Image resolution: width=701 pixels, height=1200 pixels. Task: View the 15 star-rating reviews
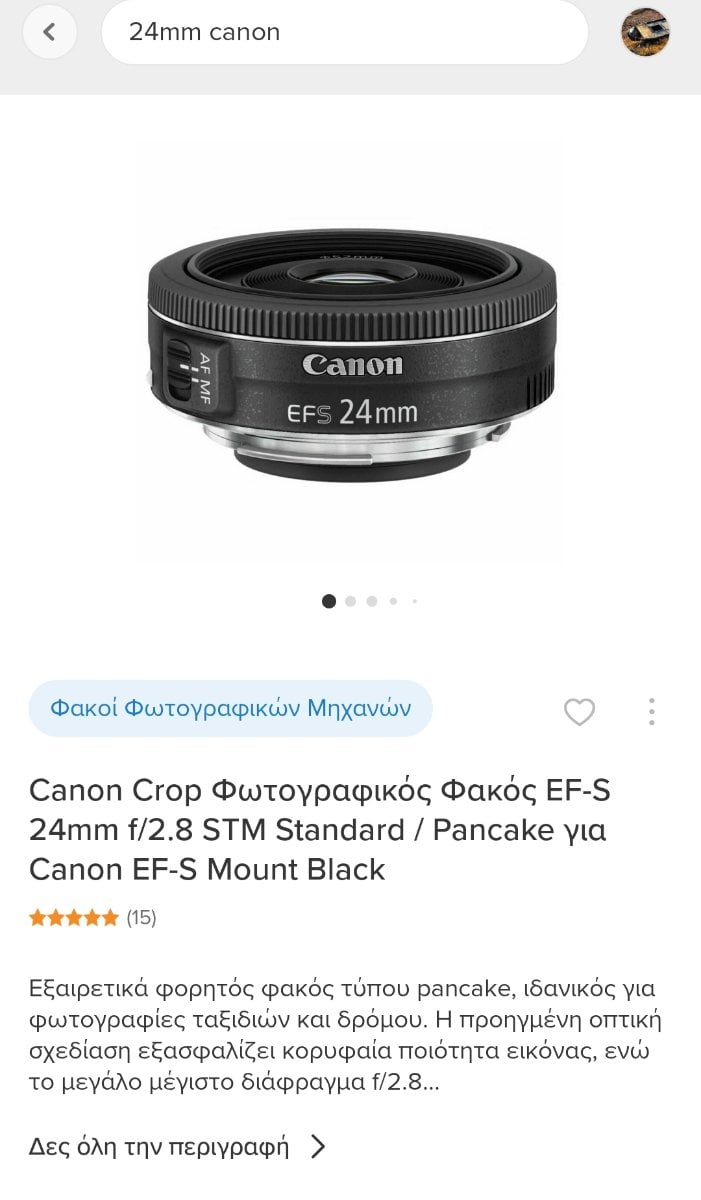tap(93, 917)
